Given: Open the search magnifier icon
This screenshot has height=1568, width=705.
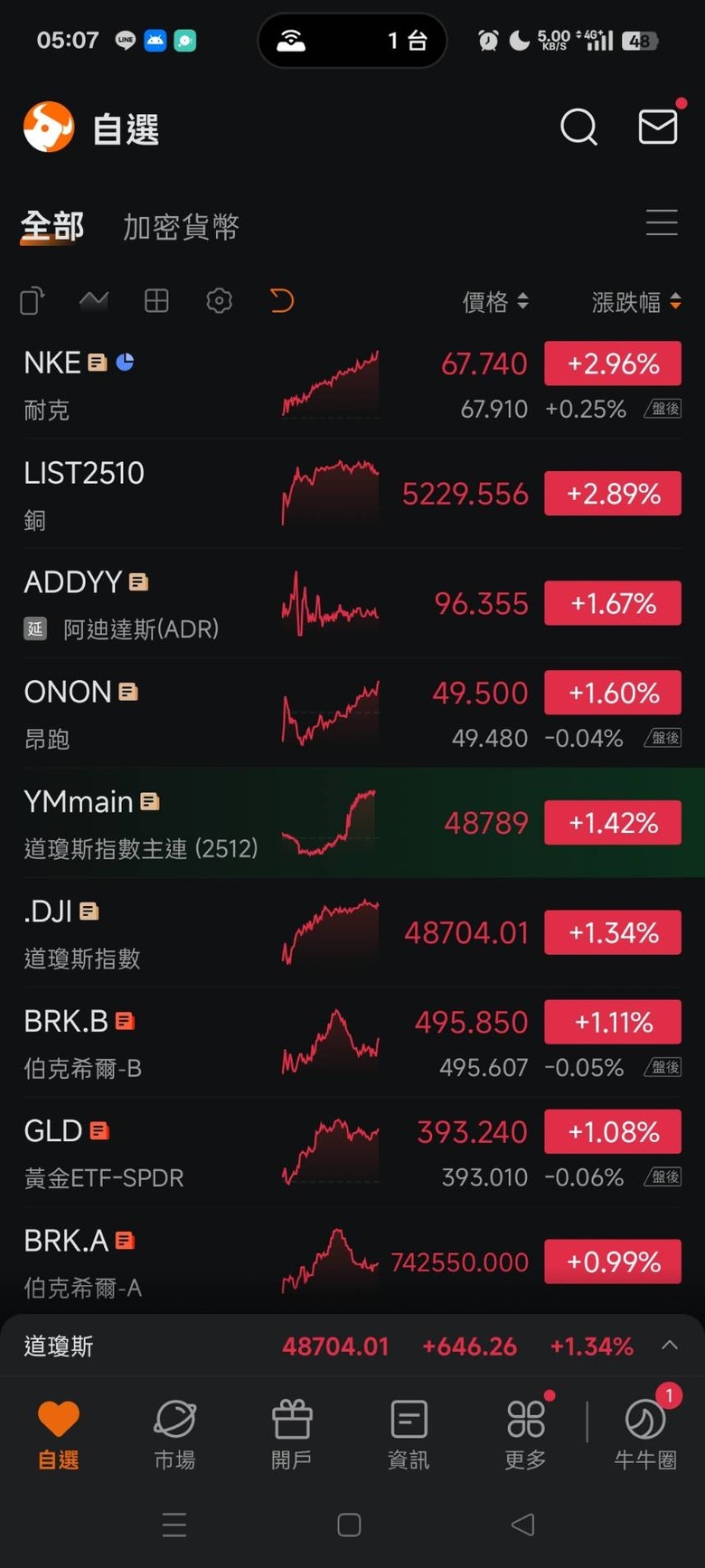Looking at the screenshot, I should [x=578, y=128].
